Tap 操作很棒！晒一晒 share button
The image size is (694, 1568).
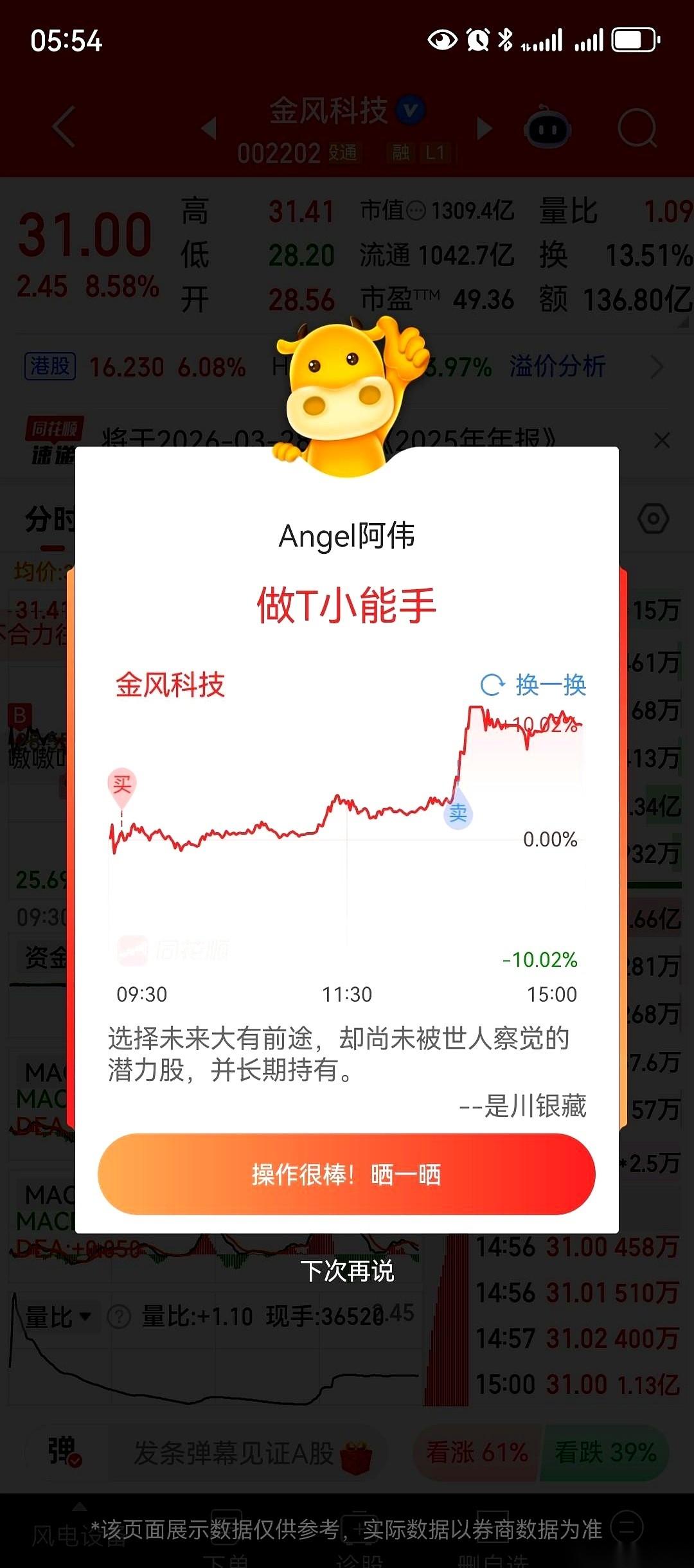[x=347, y=1173]
